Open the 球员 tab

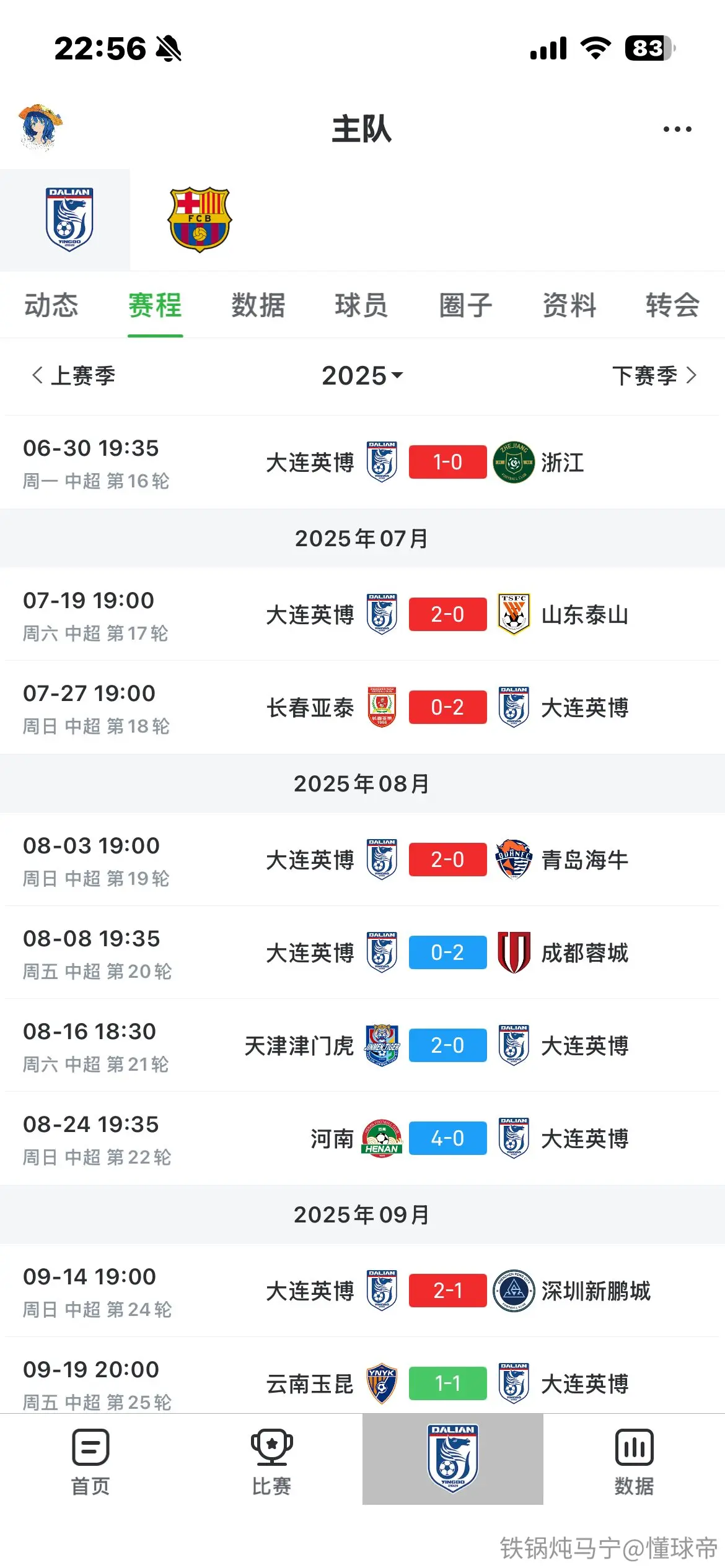[x=362, y=305]
